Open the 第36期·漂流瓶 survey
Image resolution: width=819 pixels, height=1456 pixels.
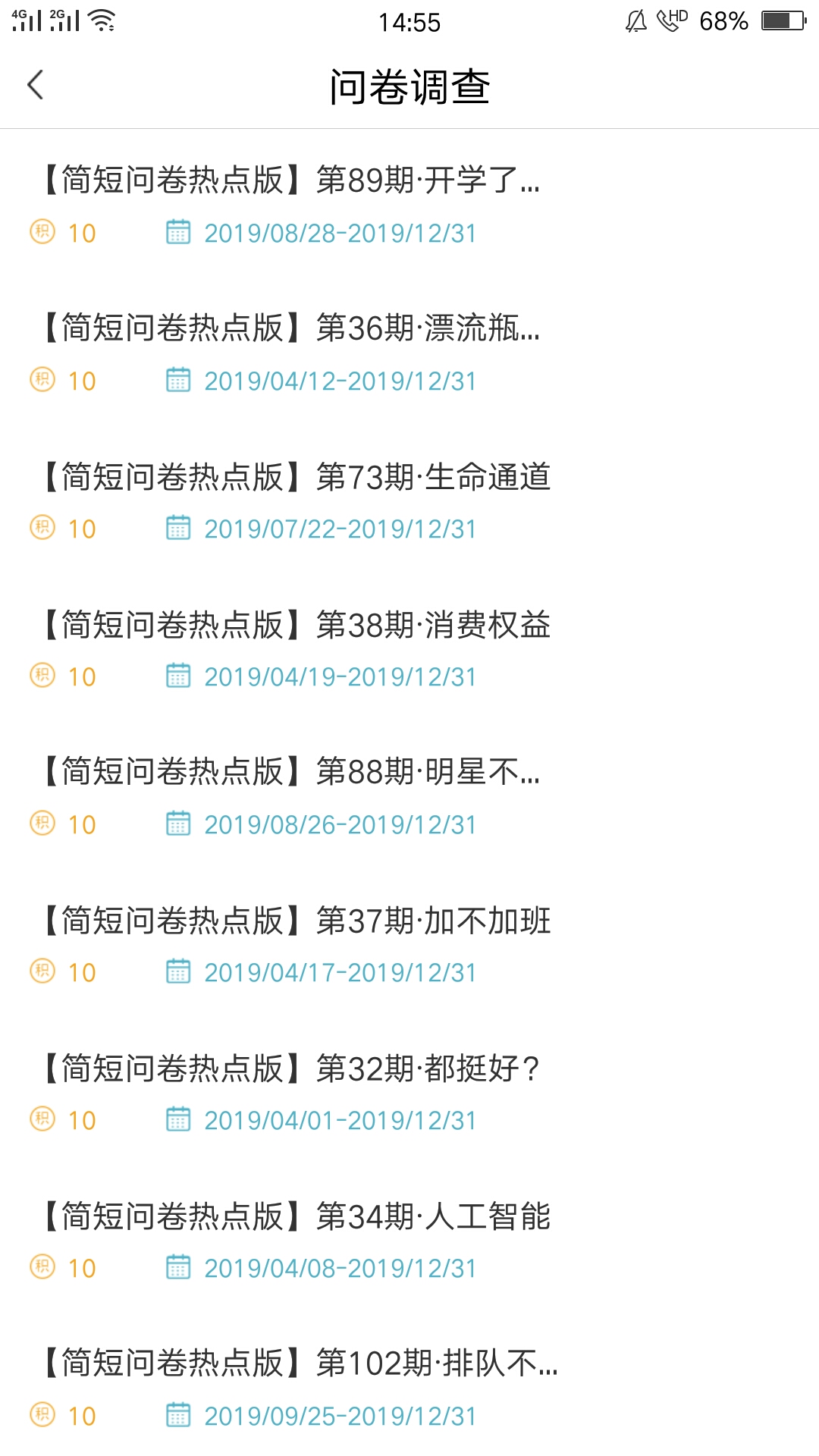[409, 353]
